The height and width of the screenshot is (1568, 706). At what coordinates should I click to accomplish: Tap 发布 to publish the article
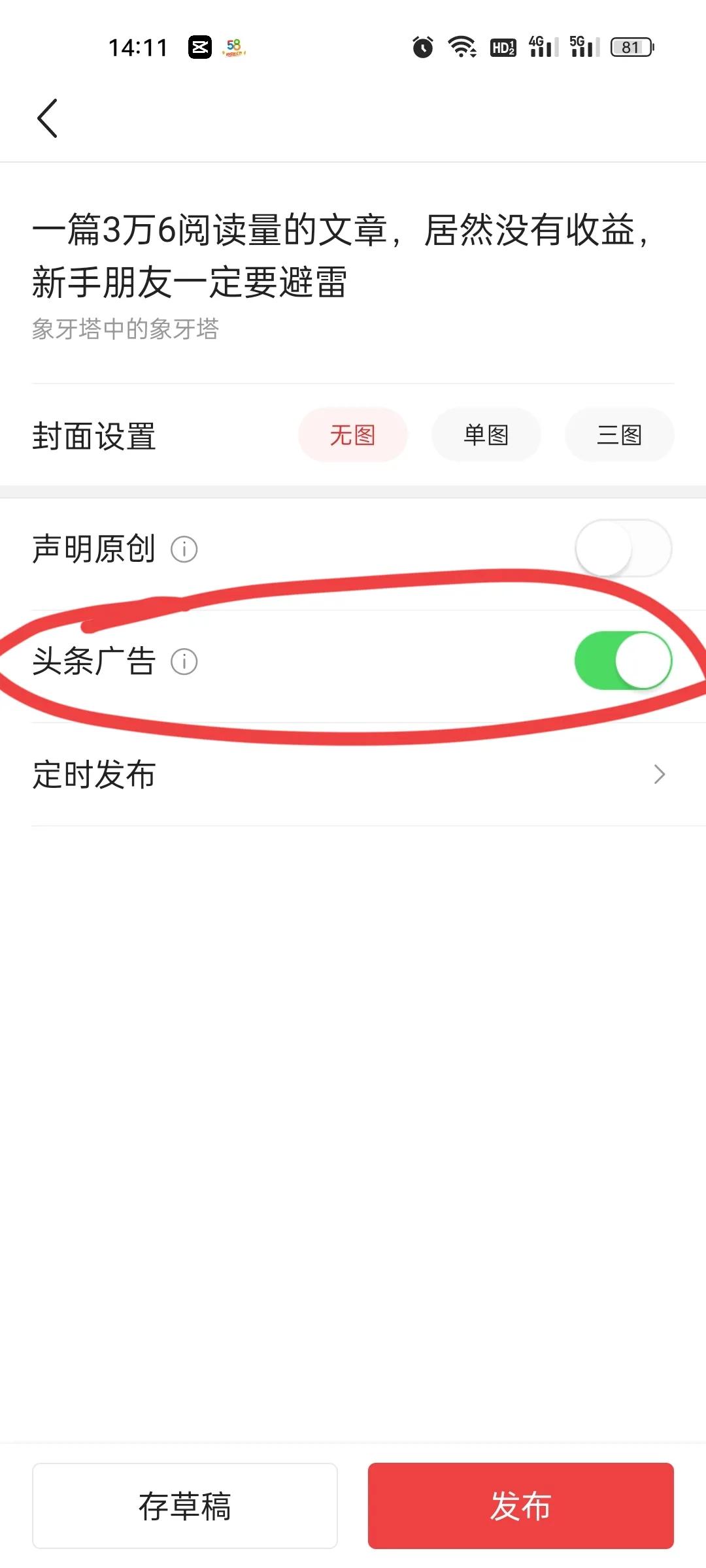520,1506
